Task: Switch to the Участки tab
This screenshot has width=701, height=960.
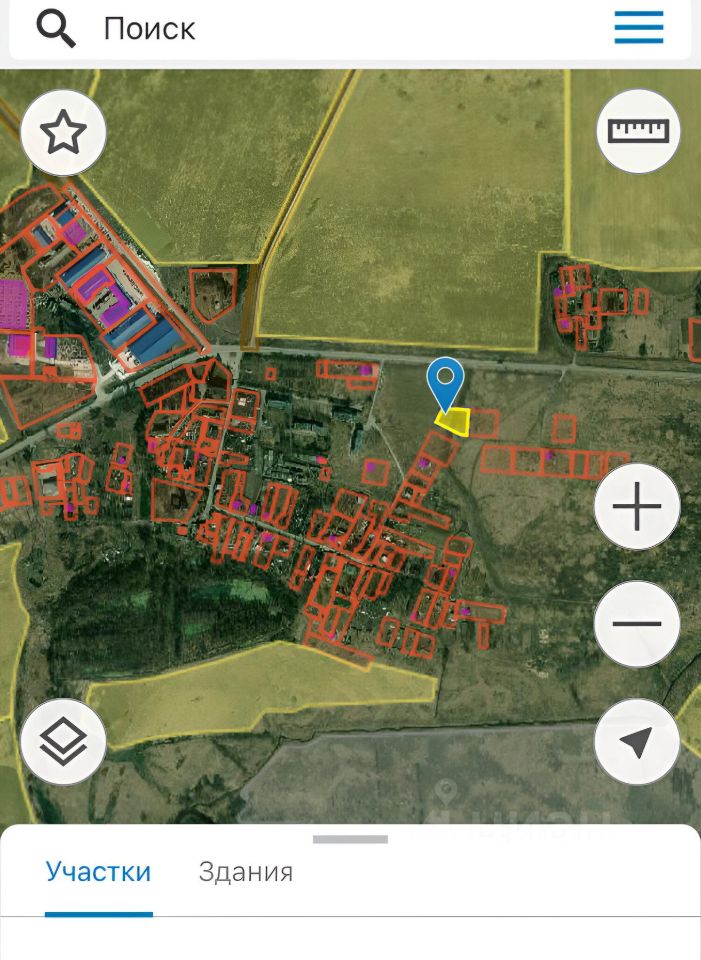Action: point(98,872)
